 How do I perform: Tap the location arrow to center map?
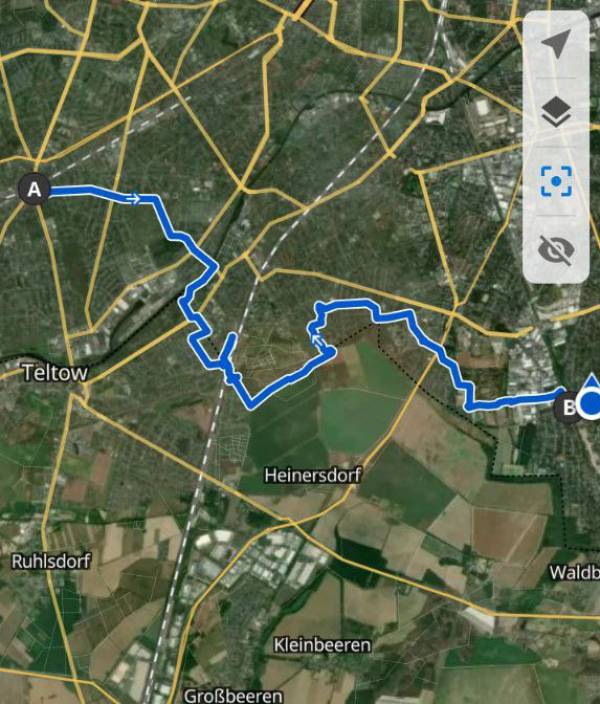coord(556,46)
